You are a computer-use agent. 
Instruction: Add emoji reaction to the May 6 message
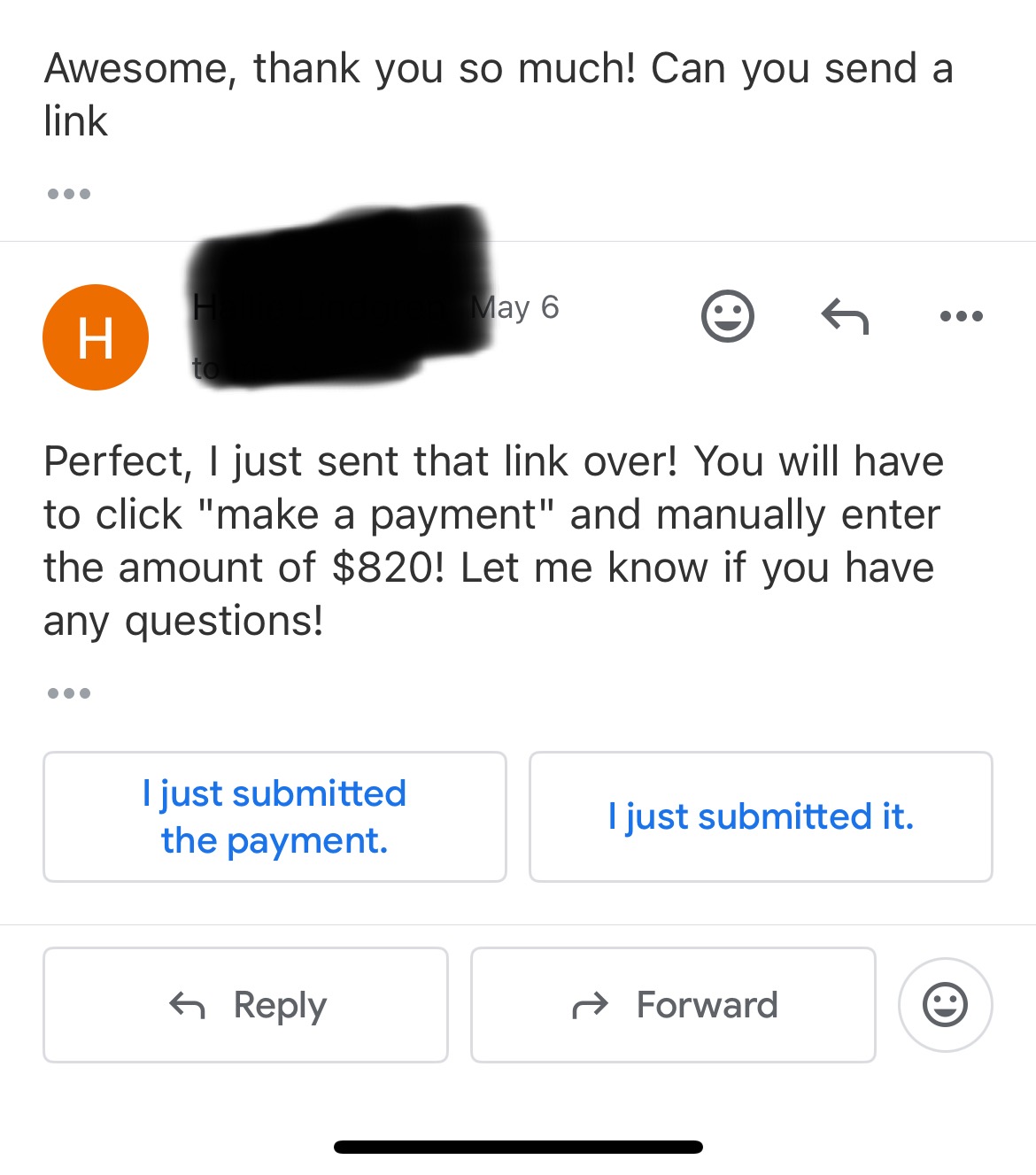click(x=727, y=316)
